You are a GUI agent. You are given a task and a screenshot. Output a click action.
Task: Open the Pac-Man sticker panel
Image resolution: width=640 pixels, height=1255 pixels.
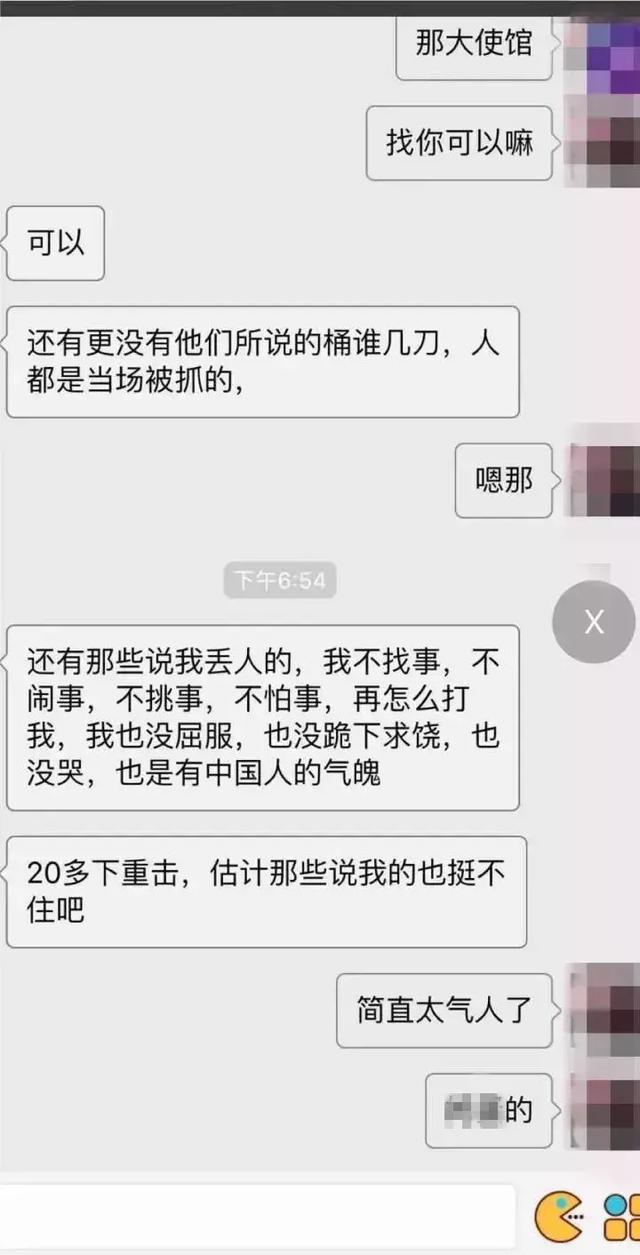(559, 1215)
